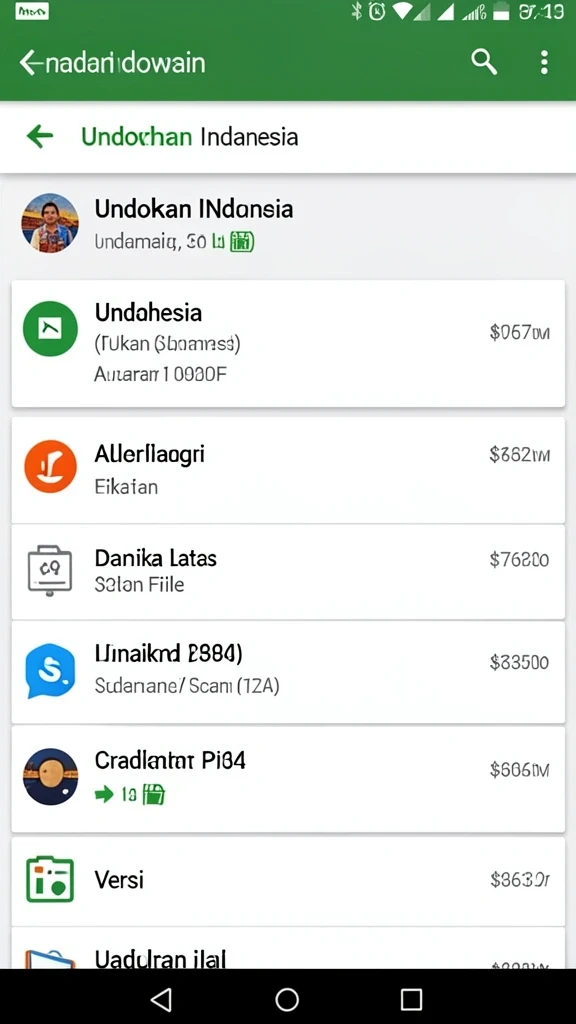Tap the system home button
Viewport: 576px width, 1024px height.
click(287, 999)
